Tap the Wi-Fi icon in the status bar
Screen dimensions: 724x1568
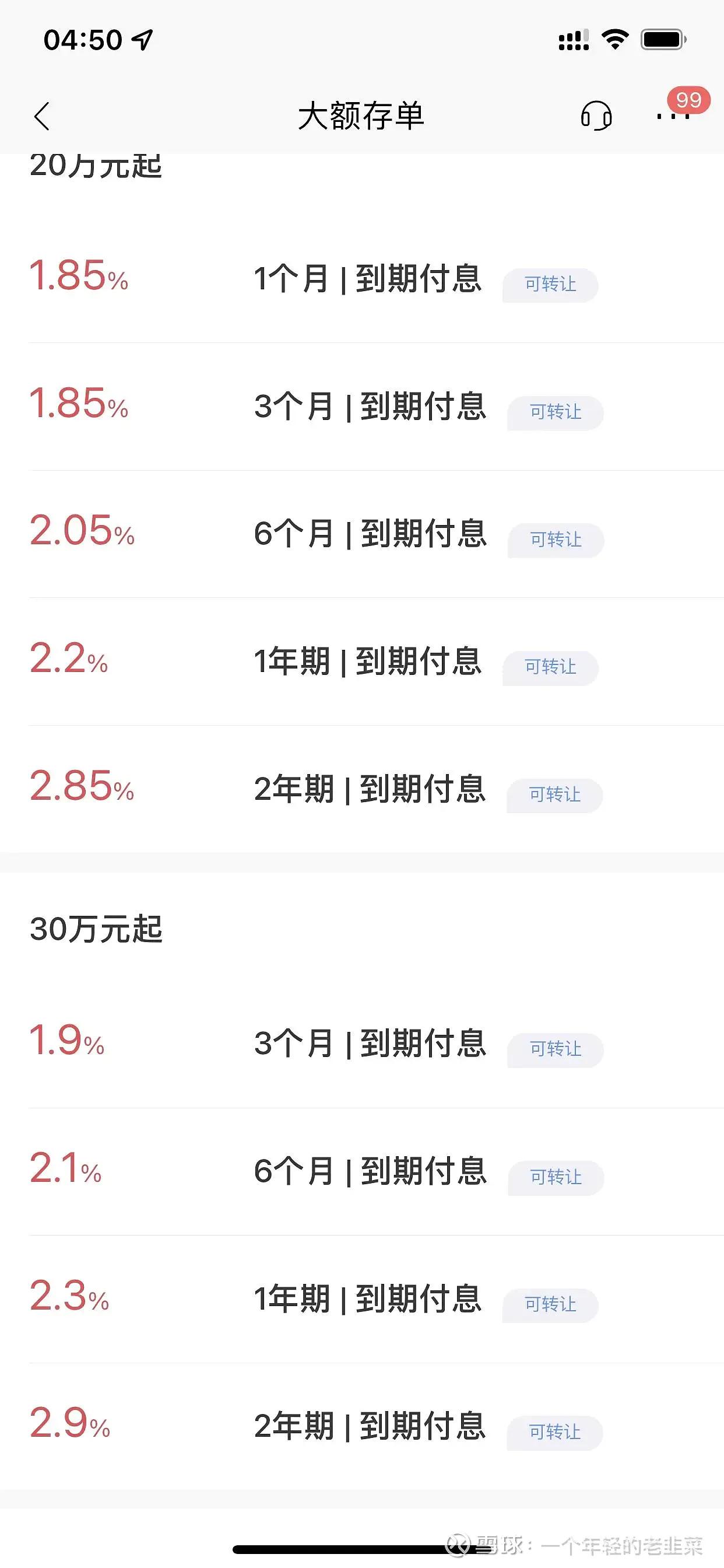(x=616, y=38)
